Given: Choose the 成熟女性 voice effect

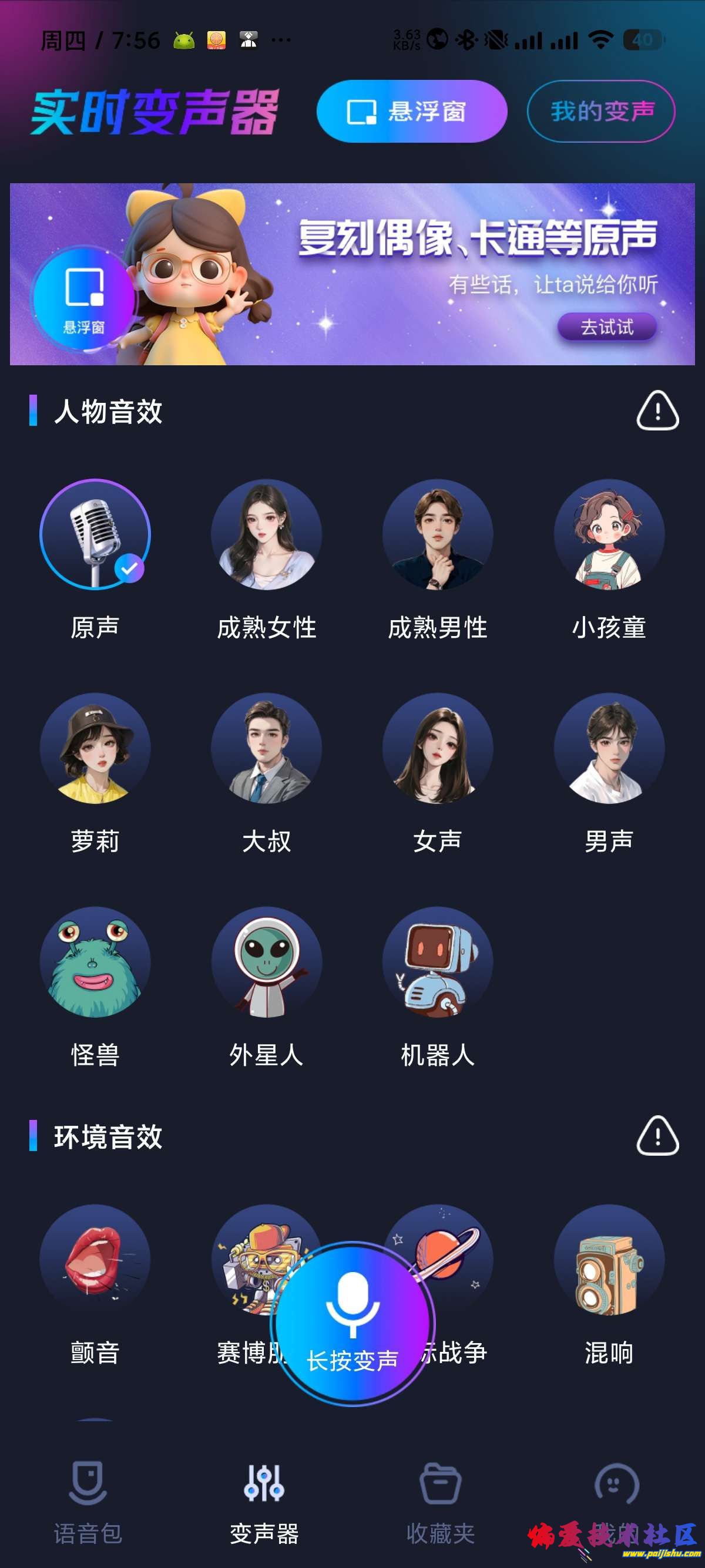Looking at the screenshot, I should pyautogui.click(x=266, y=534).
